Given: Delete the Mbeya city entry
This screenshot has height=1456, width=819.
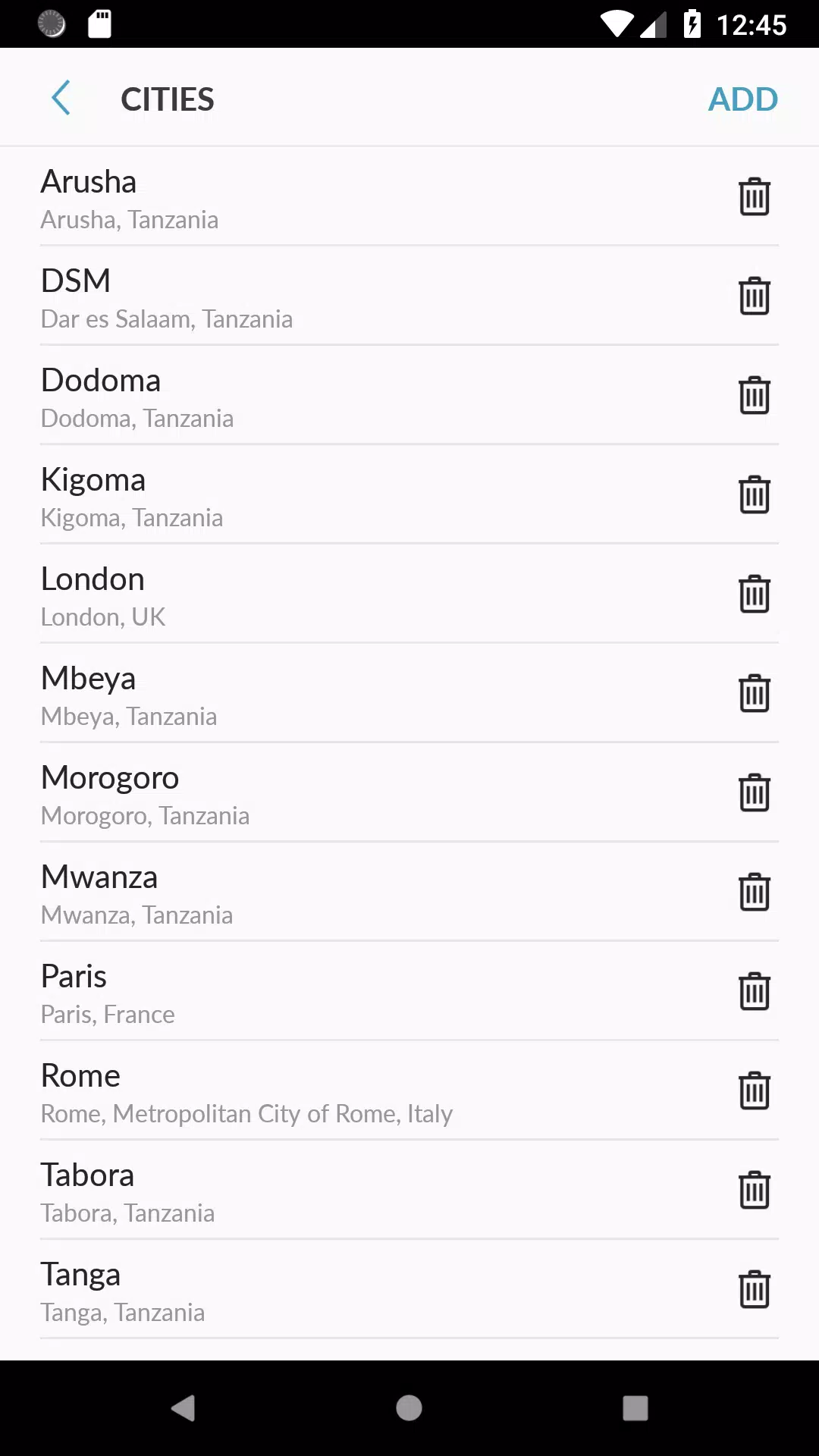Looking at the screenshot, I should click(755, 693).
